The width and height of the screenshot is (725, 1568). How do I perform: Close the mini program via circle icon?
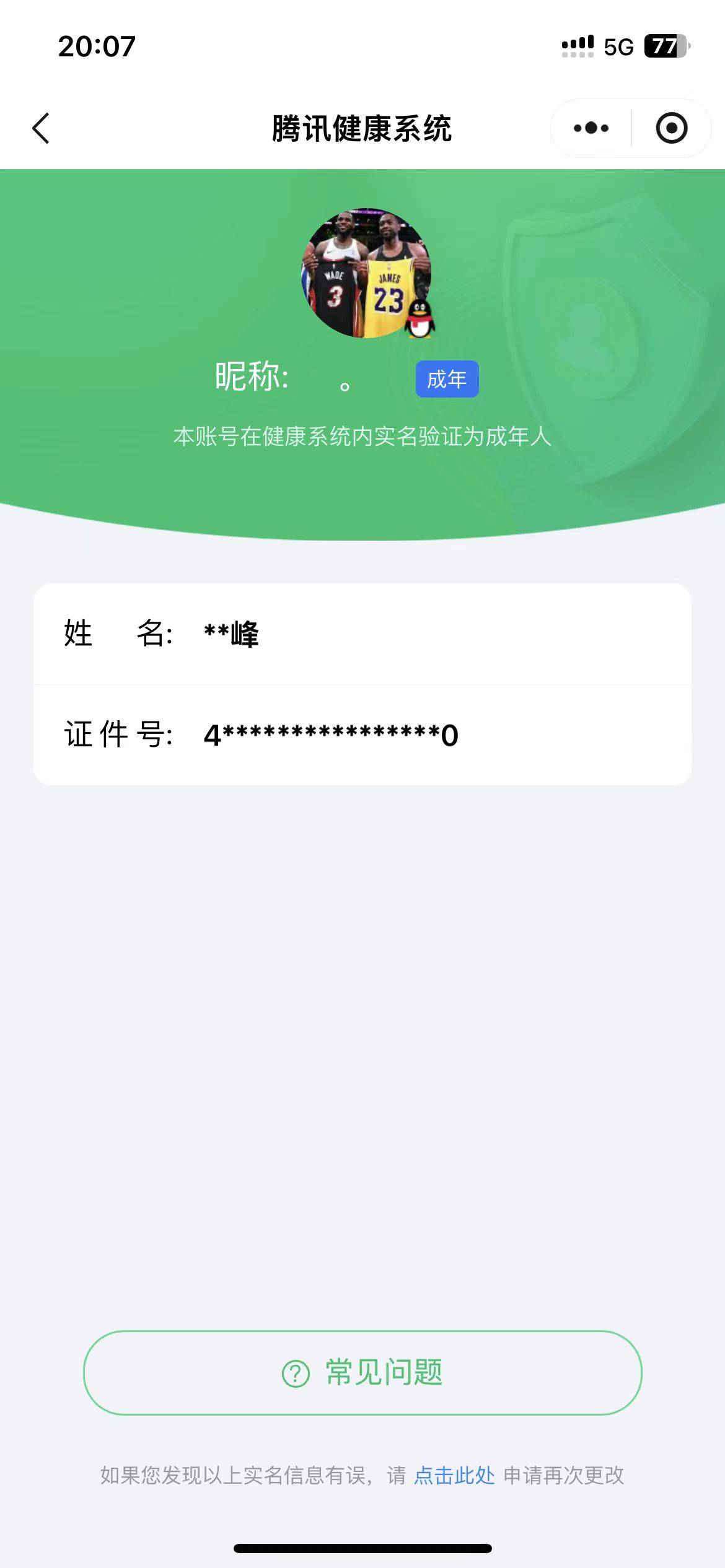click(672, 128)
